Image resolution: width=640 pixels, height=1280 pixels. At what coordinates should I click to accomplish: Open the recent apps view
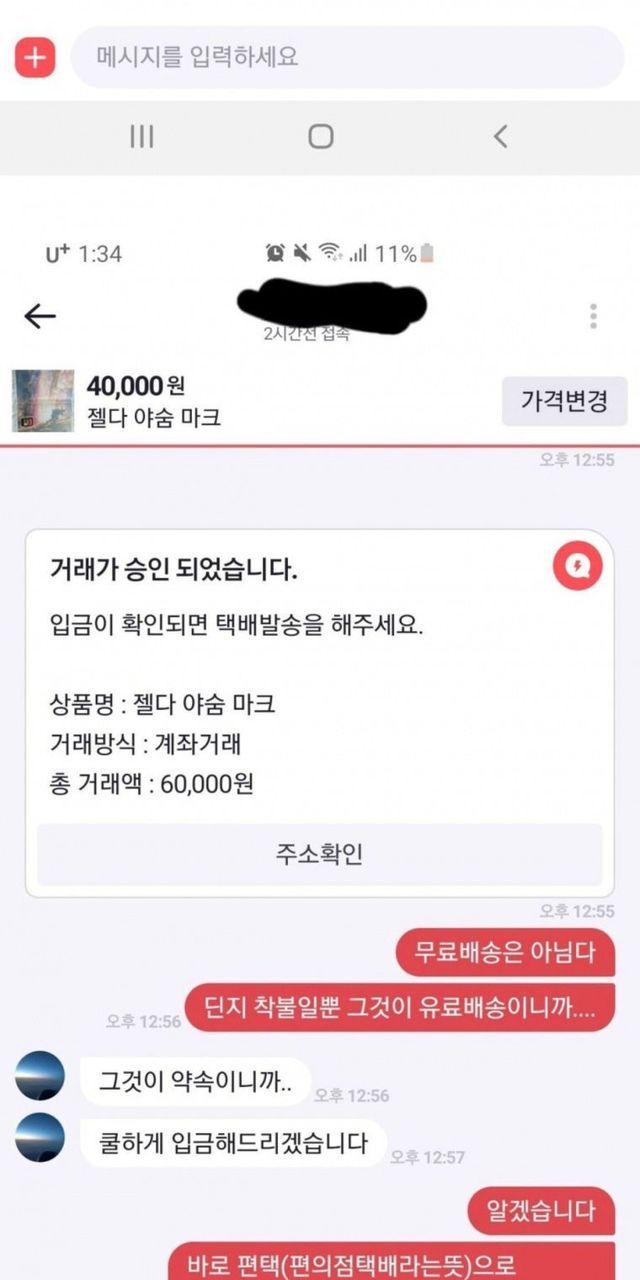click(x=142, y=136)
